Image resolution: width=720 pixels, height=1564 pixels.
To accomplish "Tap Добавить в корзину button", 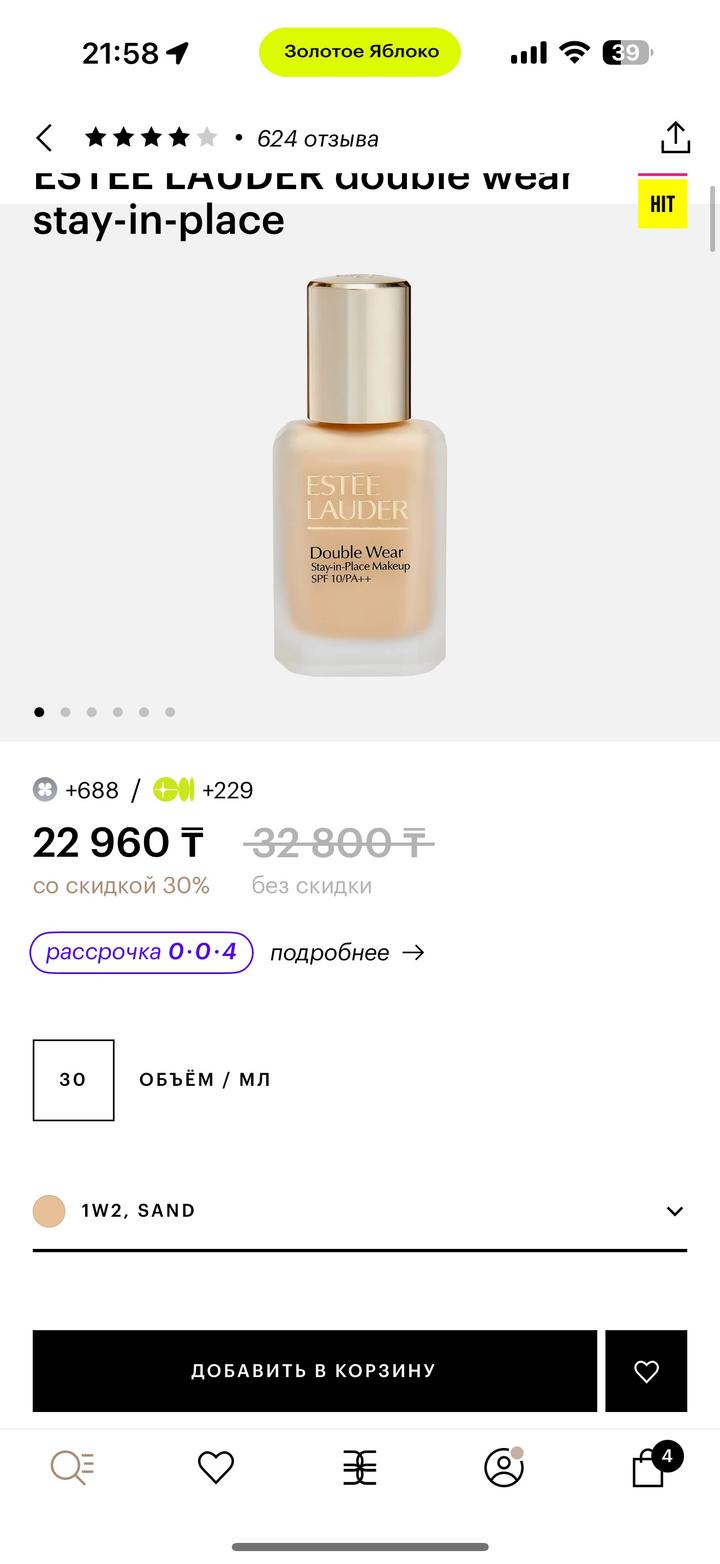I will 314,1371.
